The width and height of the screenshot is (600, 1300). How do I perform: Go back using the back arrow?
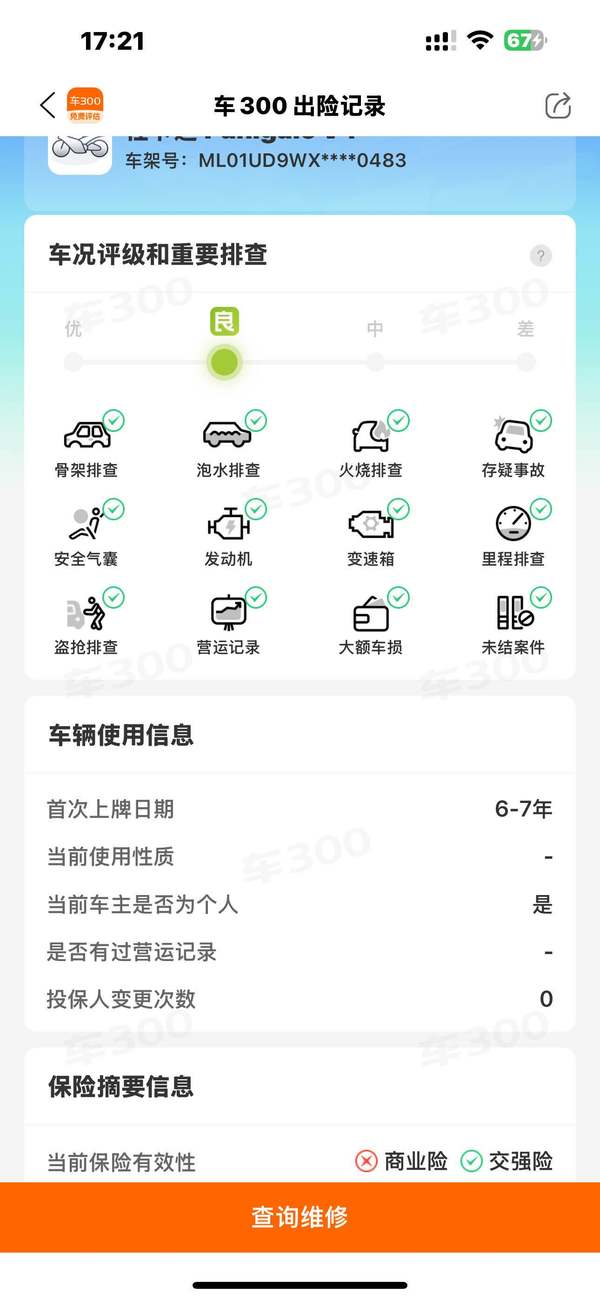47,105
